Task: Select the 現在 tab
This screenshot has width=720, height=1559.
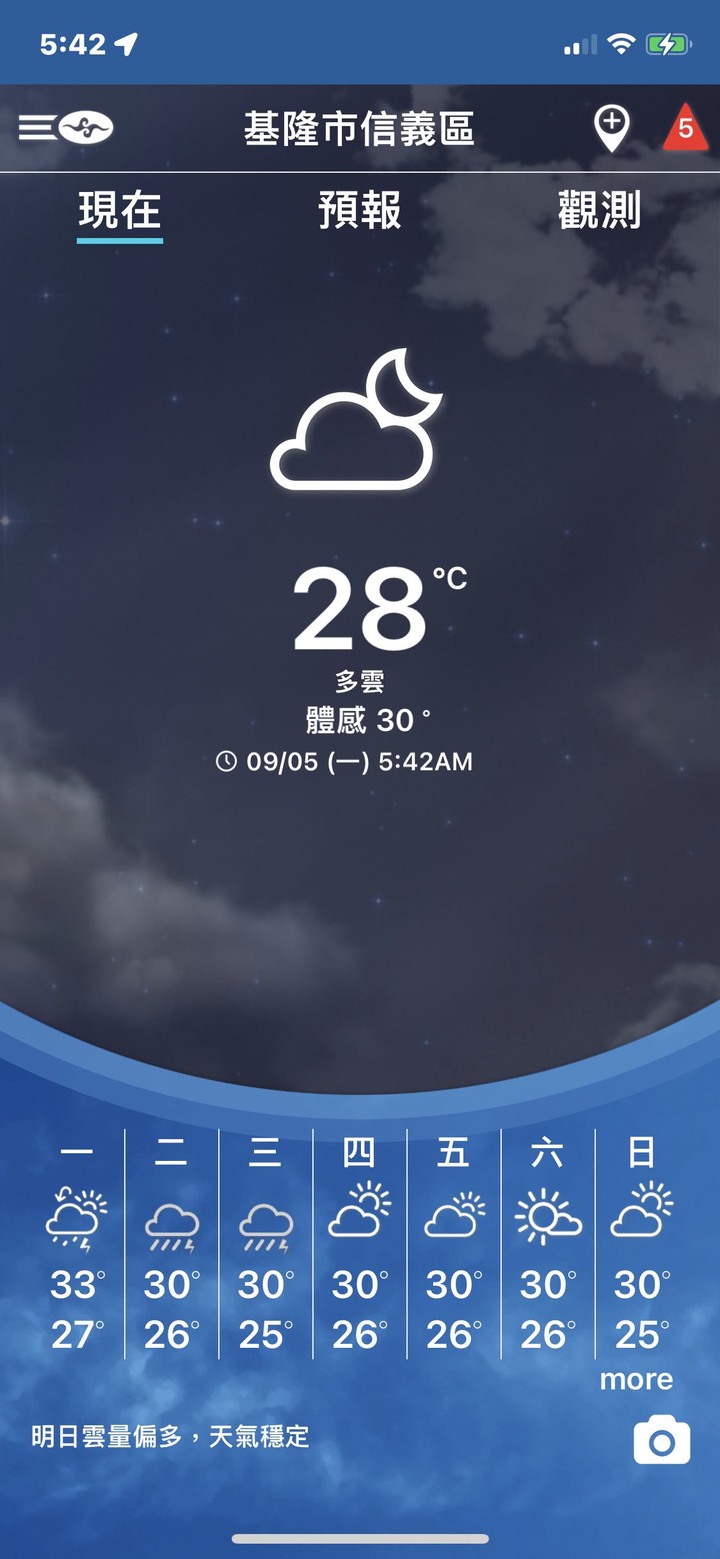Action: [x=120, y=211]
